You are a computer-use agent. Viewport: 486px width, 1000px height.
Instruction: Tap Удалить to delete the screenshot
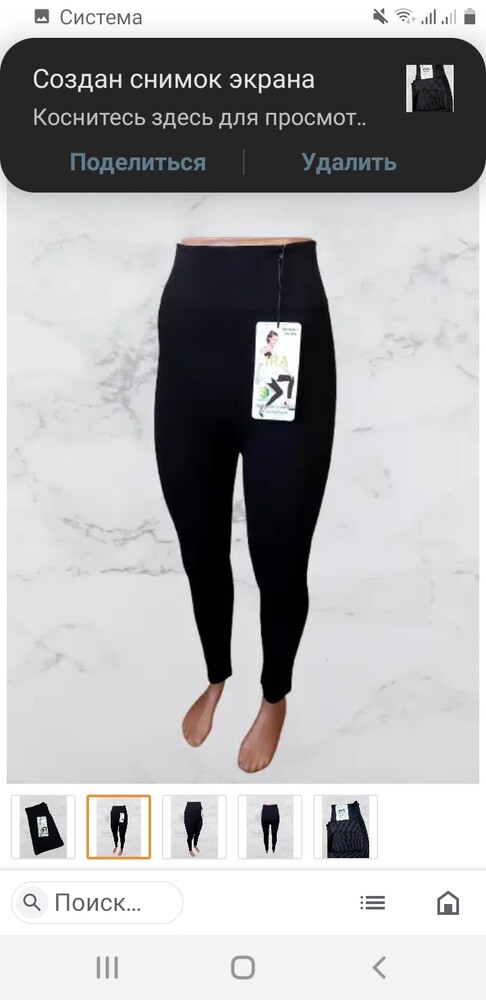pos(349,162)
